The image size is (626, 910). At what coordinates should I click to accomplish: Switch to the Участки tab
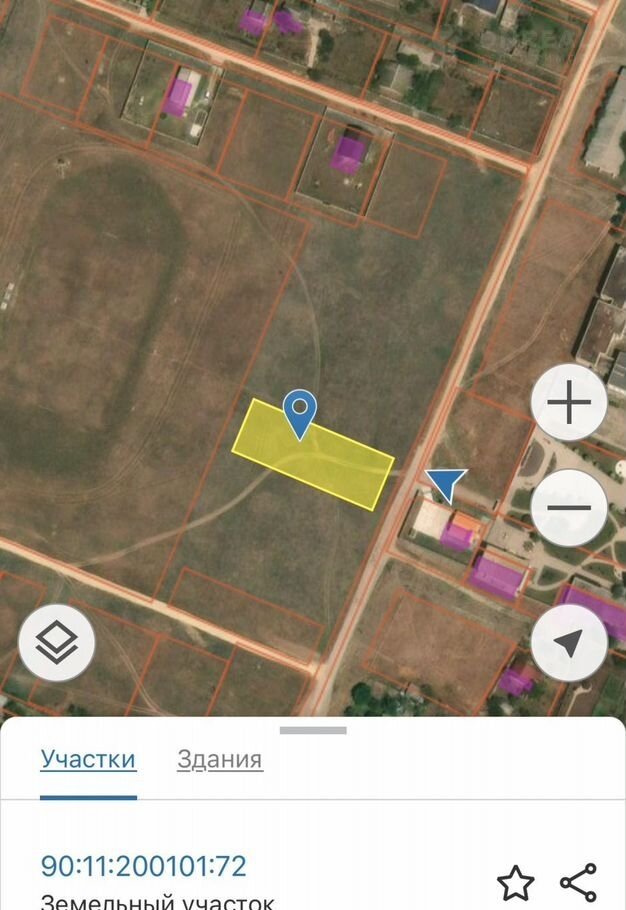[88, 759]
